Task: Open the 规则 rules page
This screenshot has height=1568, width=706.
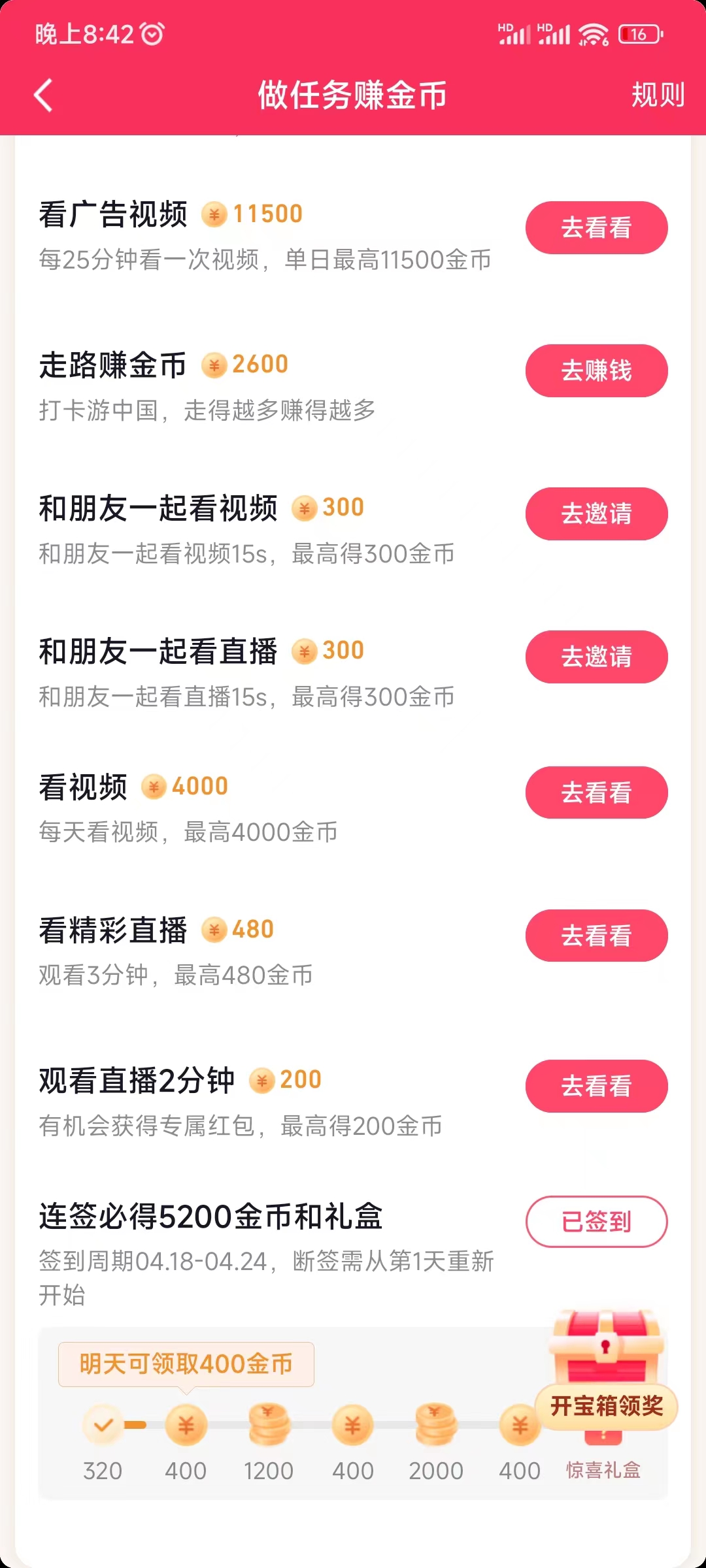Action: [x=658, y=95]
